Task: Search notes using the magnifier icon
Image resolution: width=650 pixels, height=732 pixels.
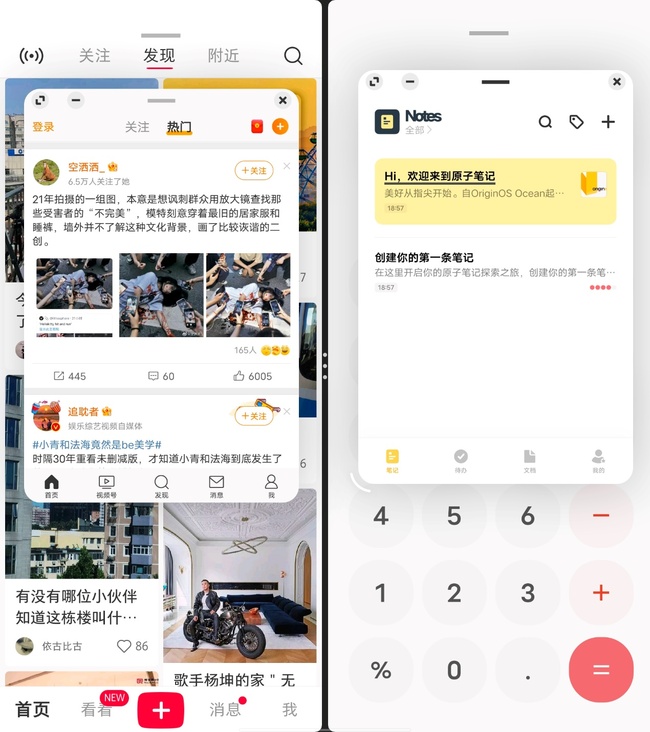Action: coord(545,122)
